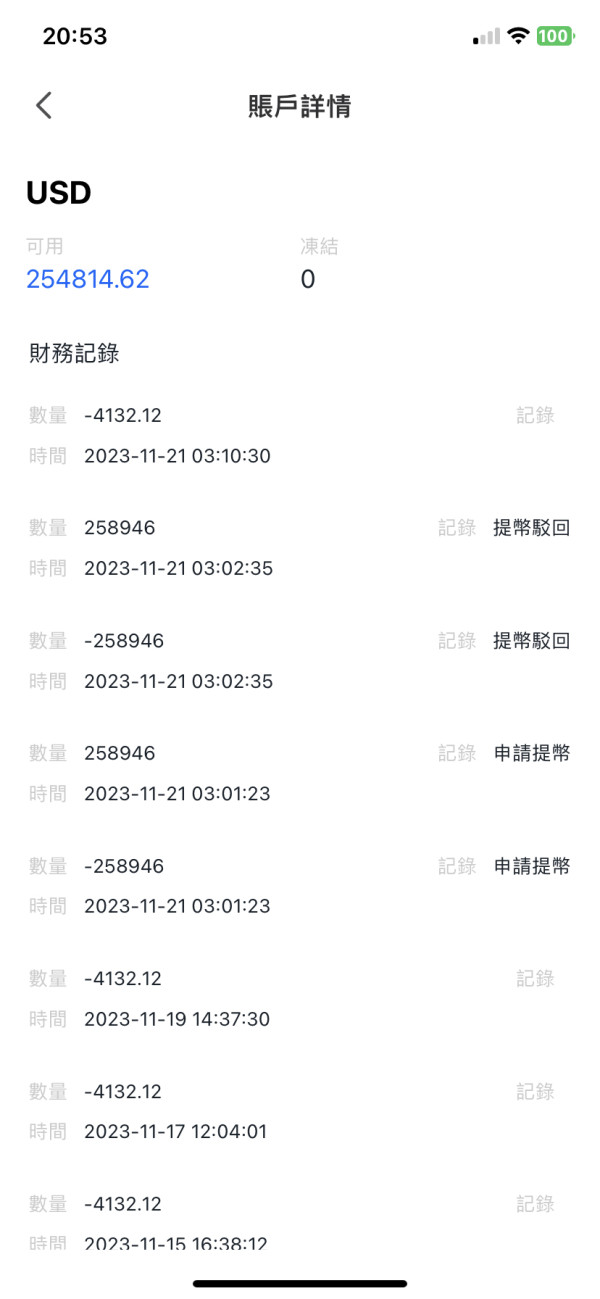Go back from the 賬戶詳情 page

tap(43, 105)
